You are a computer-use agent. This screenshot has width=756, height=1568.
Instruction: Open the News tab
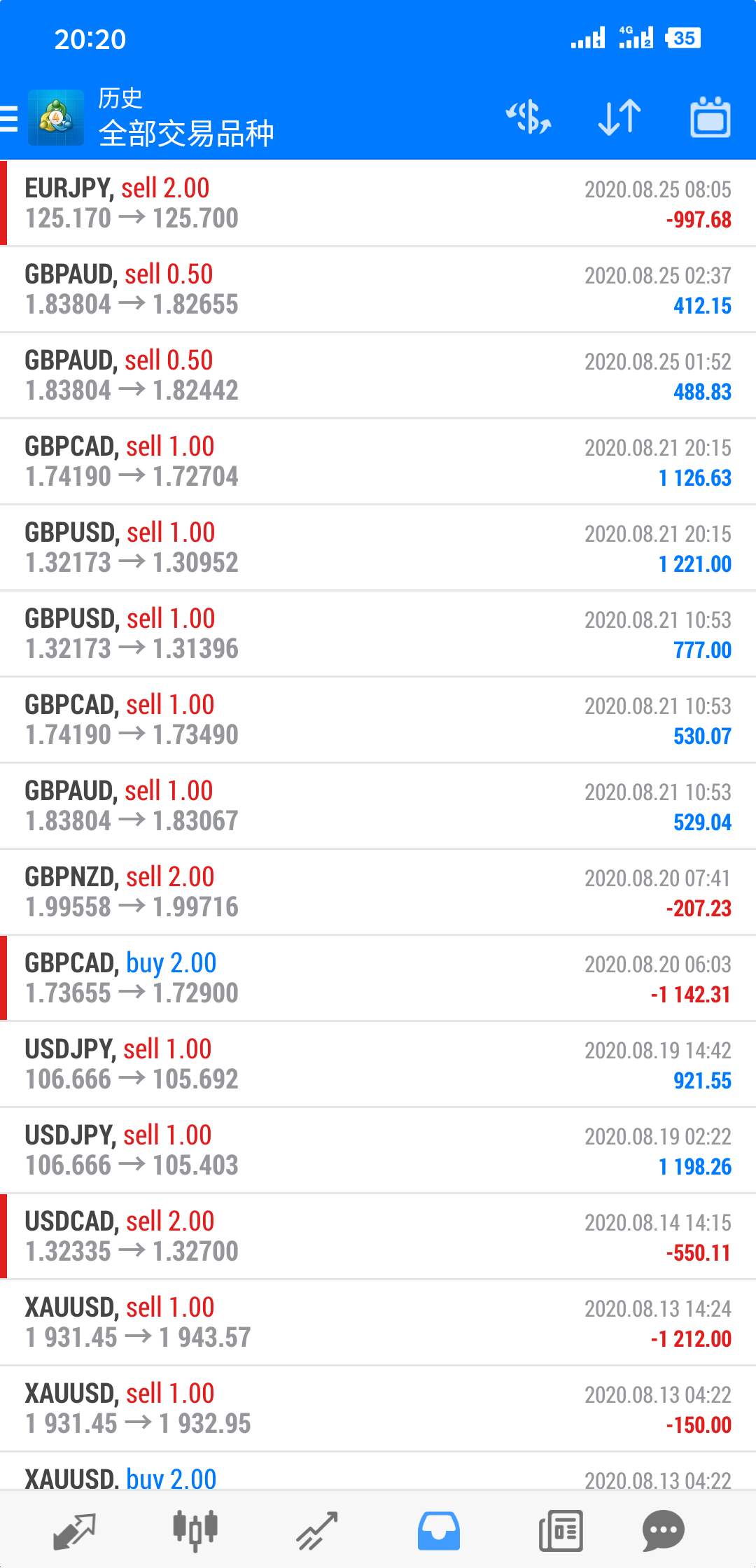coord(561,1530)
